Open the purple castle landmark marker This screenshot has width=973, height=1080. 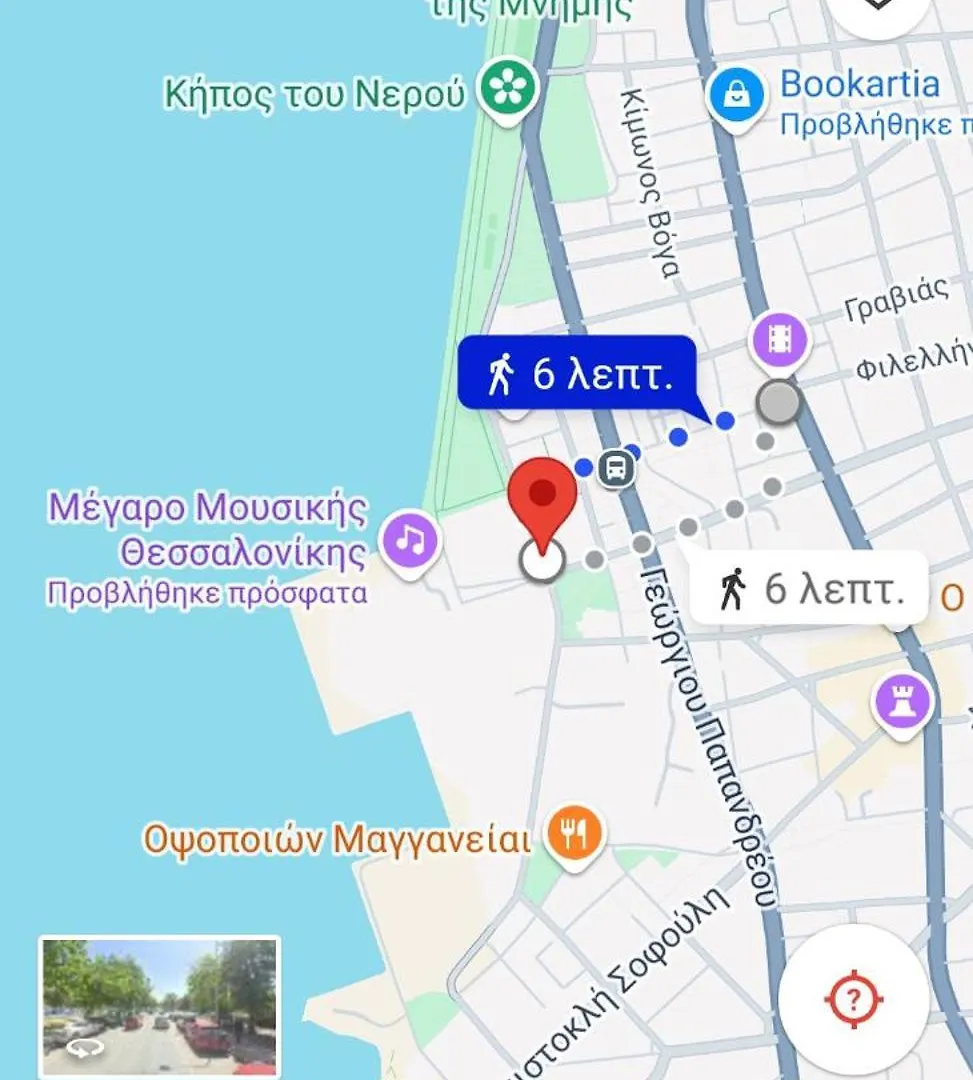(x=903, y=702)
